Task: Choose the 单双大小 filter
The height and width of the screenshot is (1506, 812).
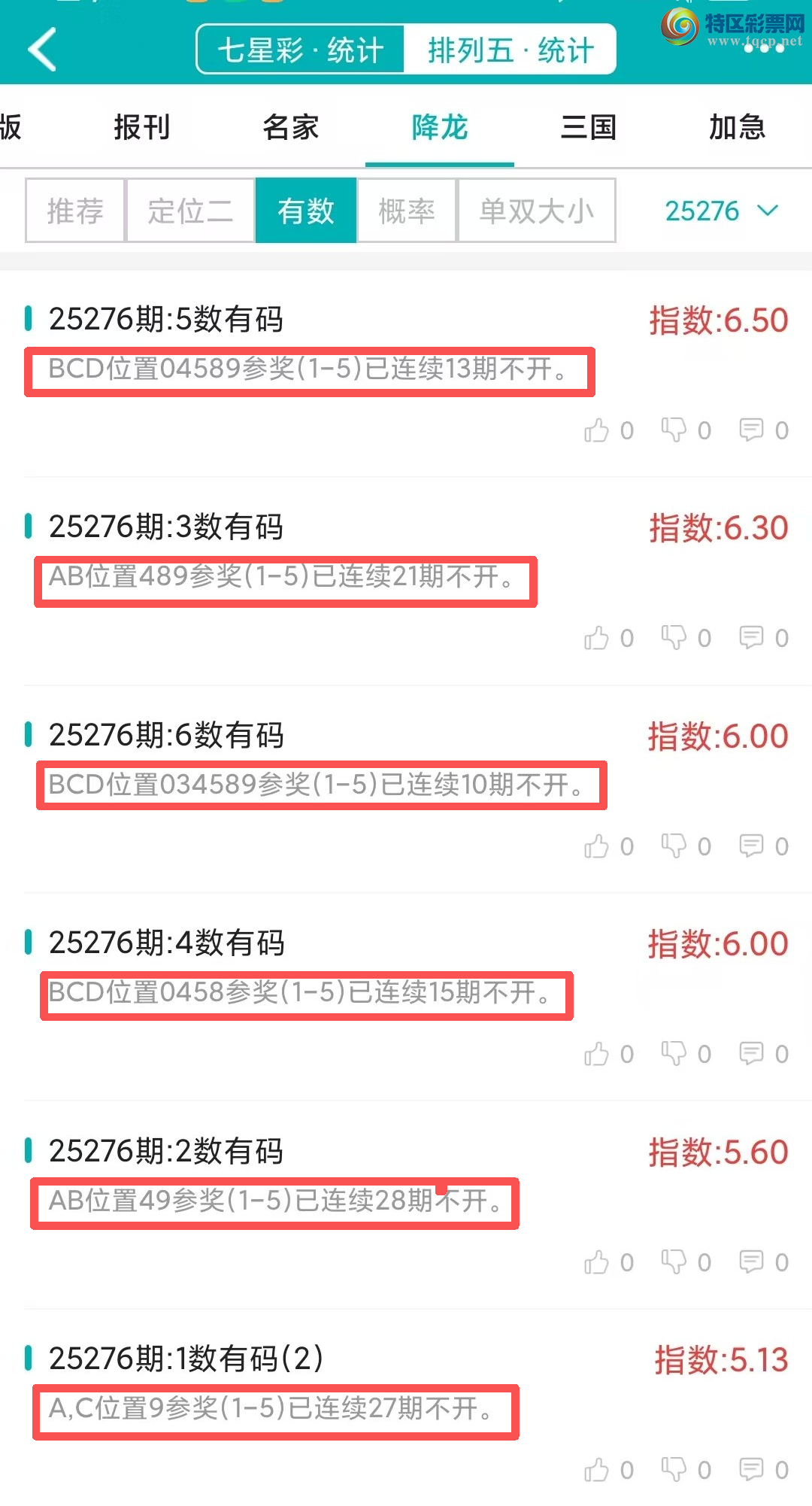Action: (537, 211)
